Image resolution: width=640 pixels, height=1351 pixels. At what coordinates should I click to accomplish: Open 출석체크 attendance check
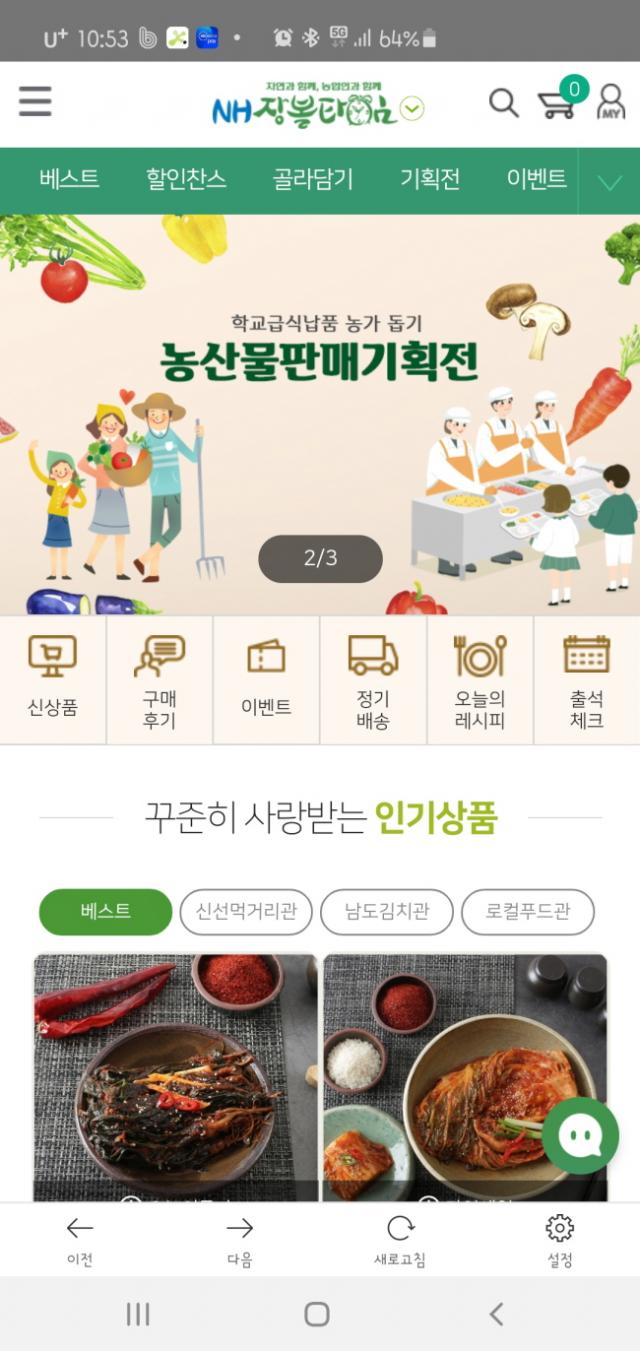[587, 680]
